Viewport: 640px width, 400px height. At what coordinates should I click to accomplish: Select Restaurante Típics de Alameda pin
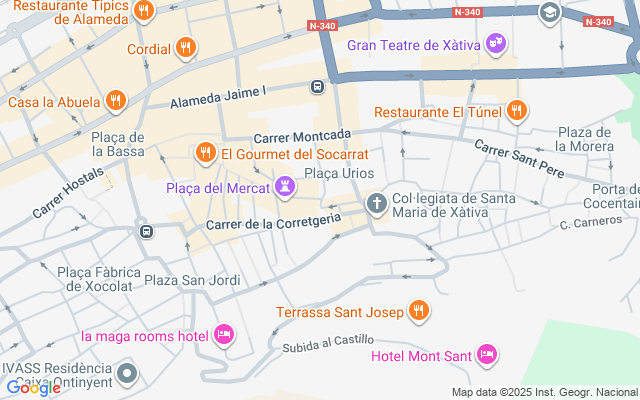[x=144, y=12]
